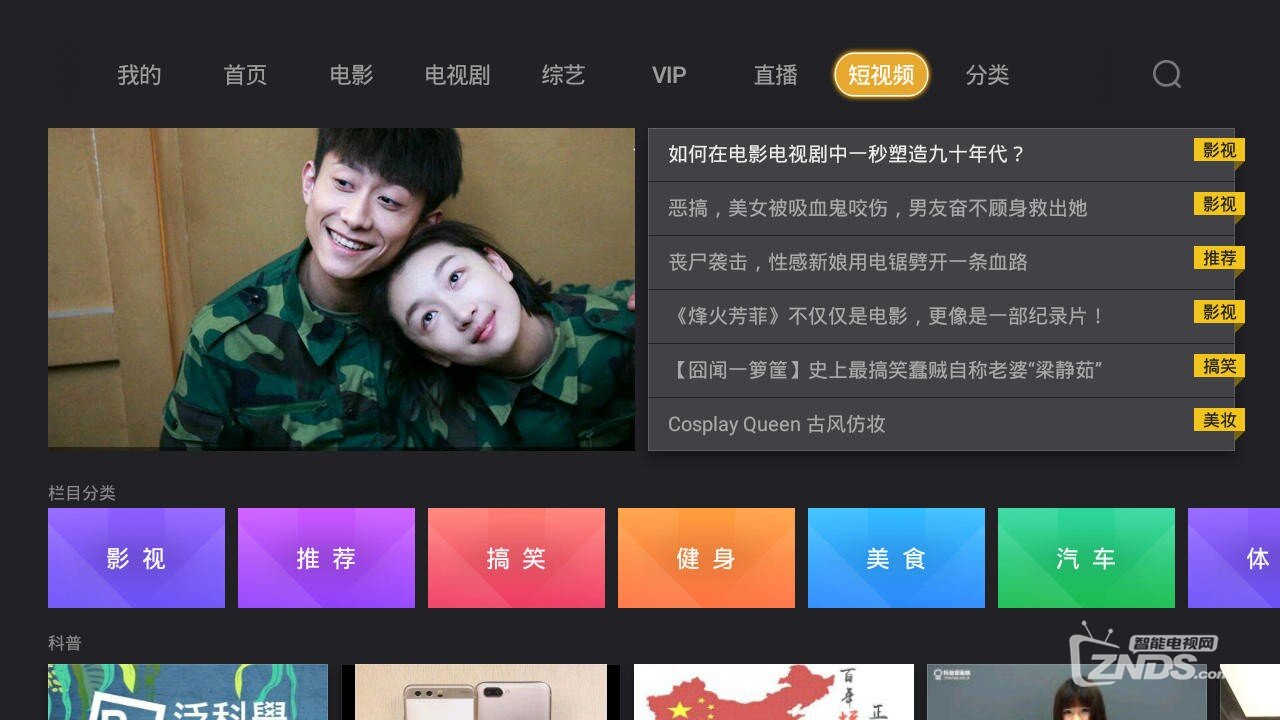Switch to the 首页 tab
Image resolution: width=1280 pixels, height=720 pixels.
(245, 75)
